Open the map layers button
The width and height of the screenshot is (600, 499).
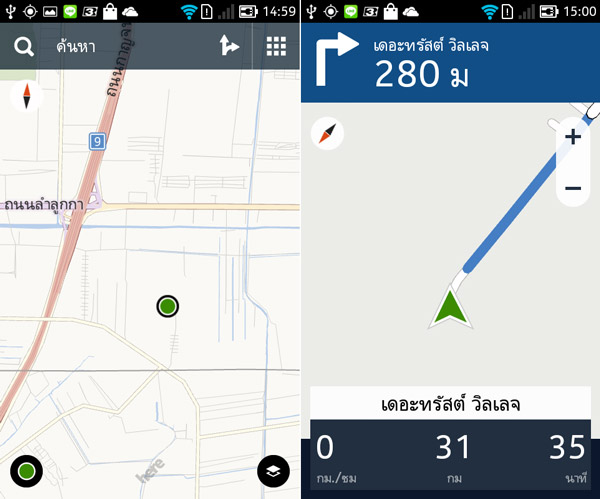pyautogui.click(x=273, y=470)
